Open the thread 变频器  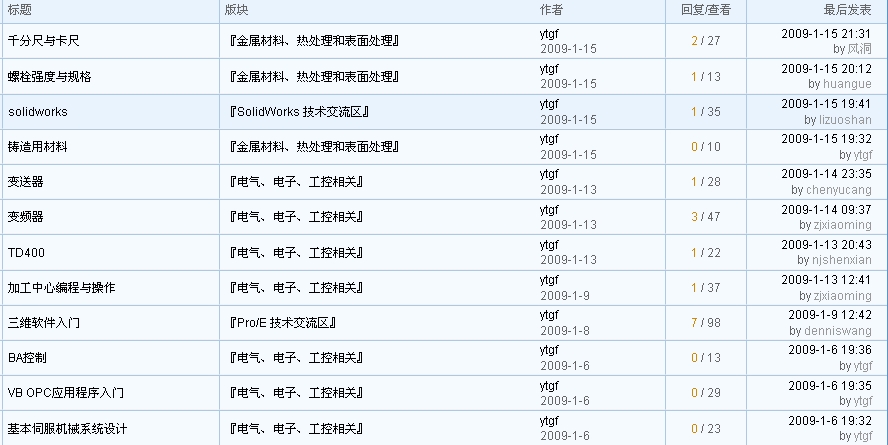[x=25, y=217]
